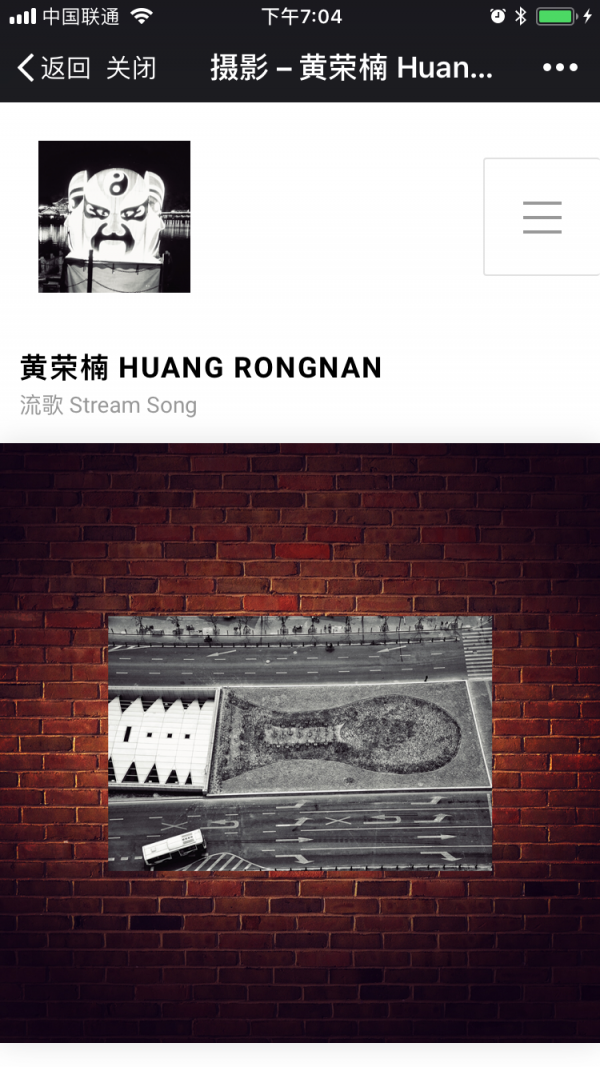Tap 关闭 to close the page

click(131, 68)
